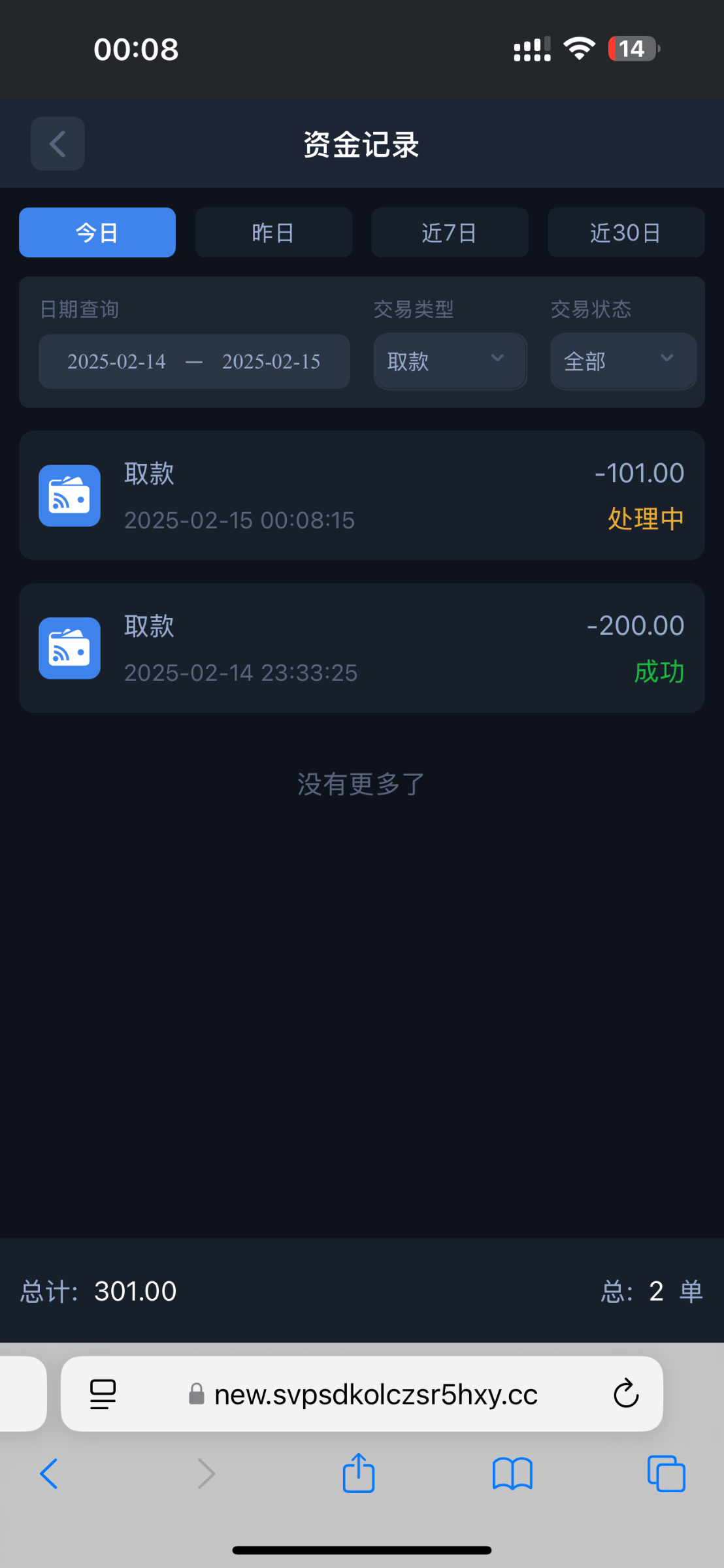Open the -200.00 withdrawal marked 成功

361,648
